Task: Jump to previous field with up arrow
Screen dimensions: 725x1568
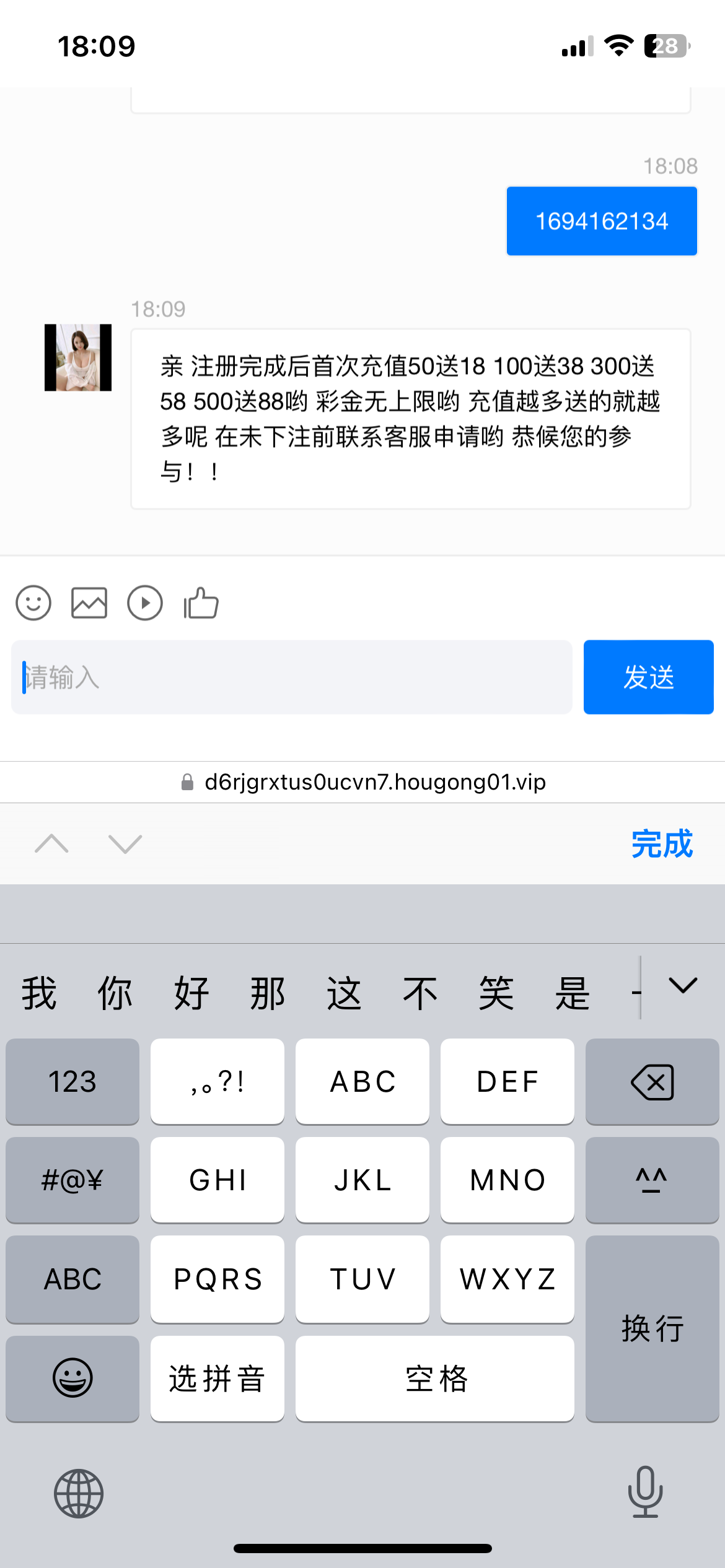Action: pos(52,843)
